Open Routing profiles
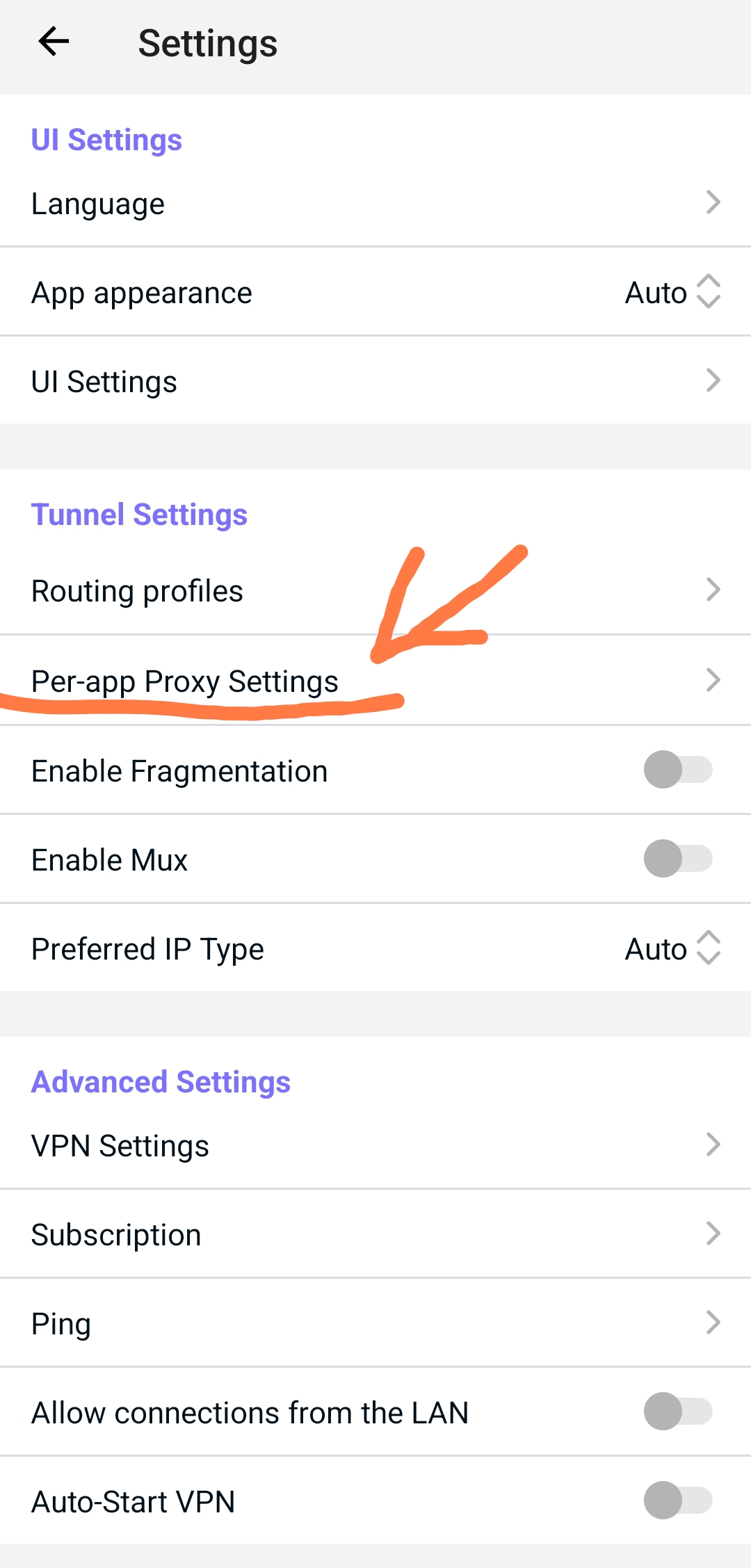 point(375,591)
